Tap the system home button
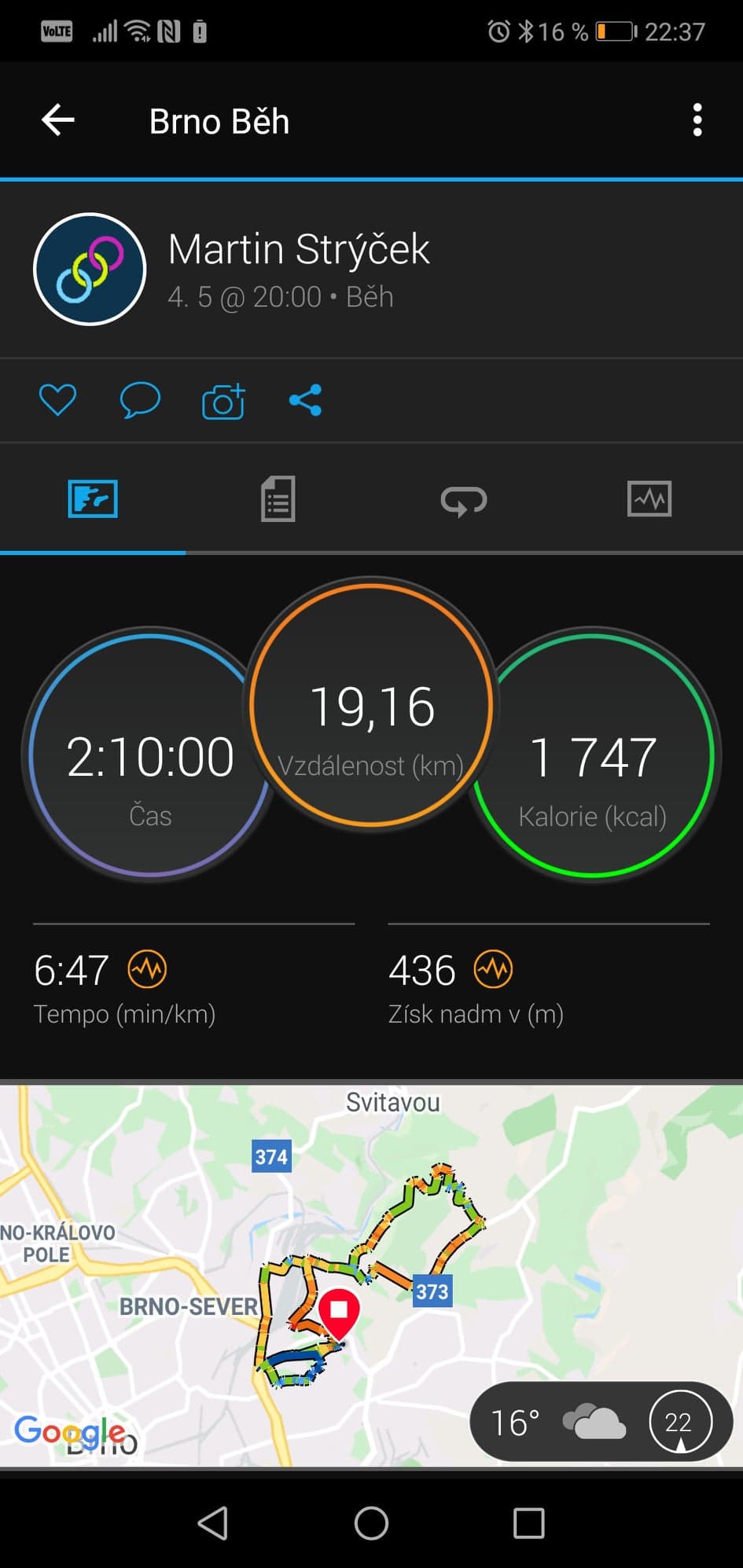Viewport: 743px width, 1568px height. pos(371,1522)
